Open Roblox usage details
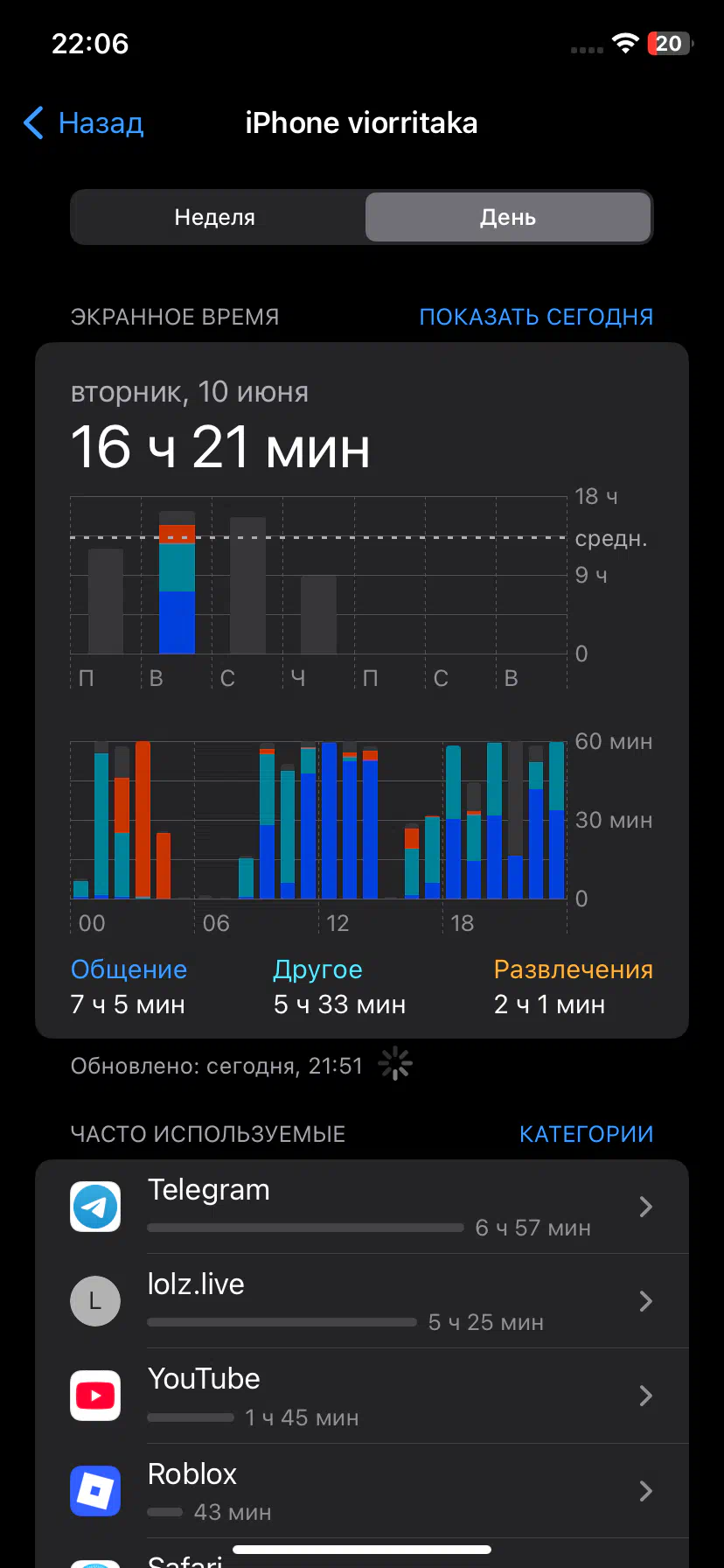The width and height of the screenshot is (724, 1568). click(x=362, y=1491)
